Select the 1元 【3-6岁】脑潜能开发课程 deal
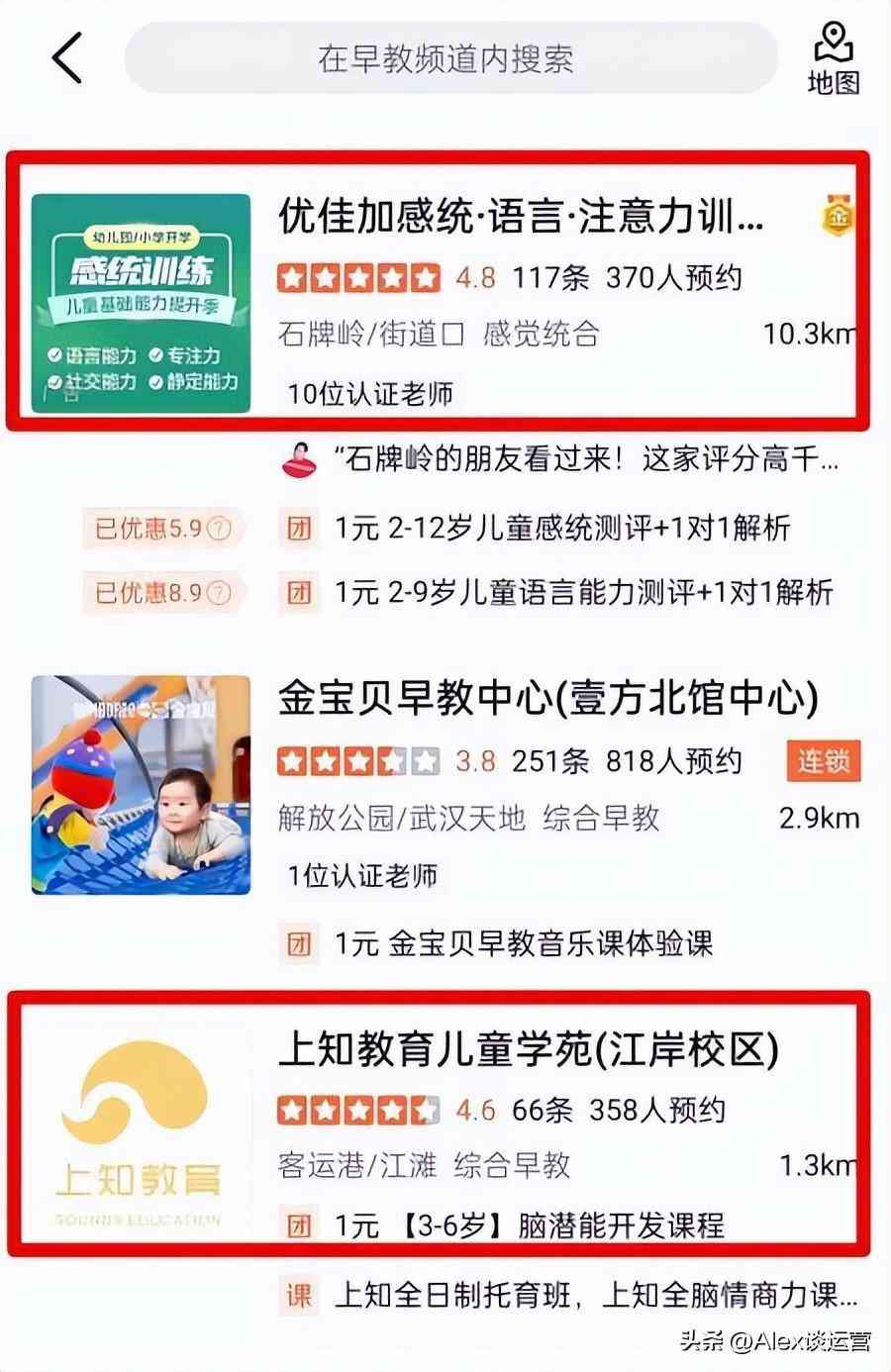Image resolution: width=891 pixels, height=1372 pixels. [x=528, y=1225]
